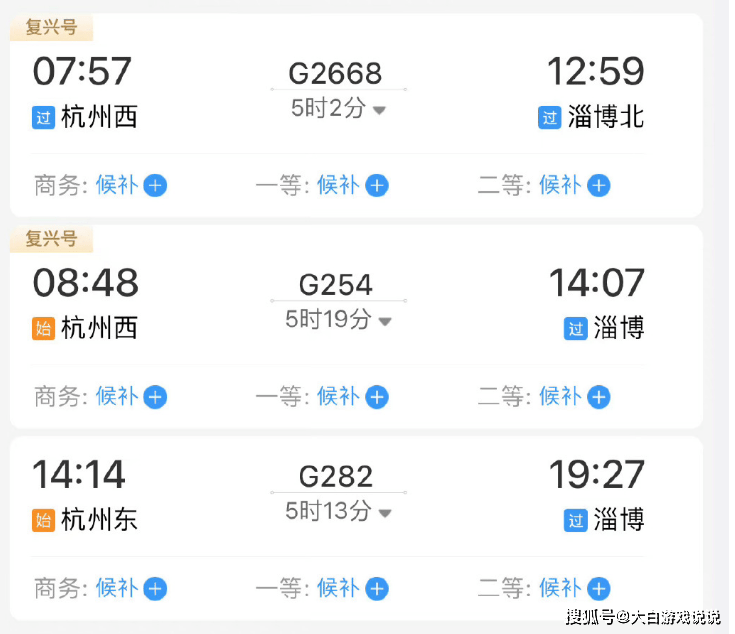The height and width of the screenshot is (634, 735).
Task: Add 商务 候补 for train G254
Action: [x=155, y=397]
